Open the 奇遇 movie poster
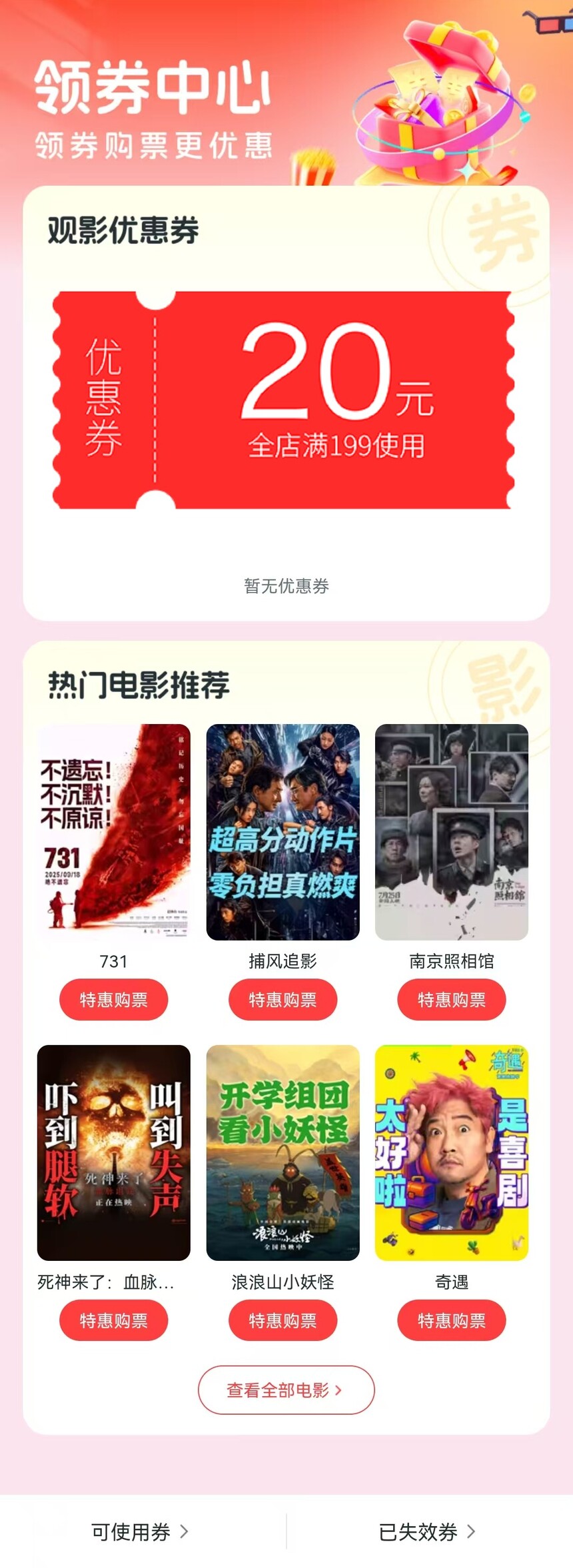 tap(452, 1152)
